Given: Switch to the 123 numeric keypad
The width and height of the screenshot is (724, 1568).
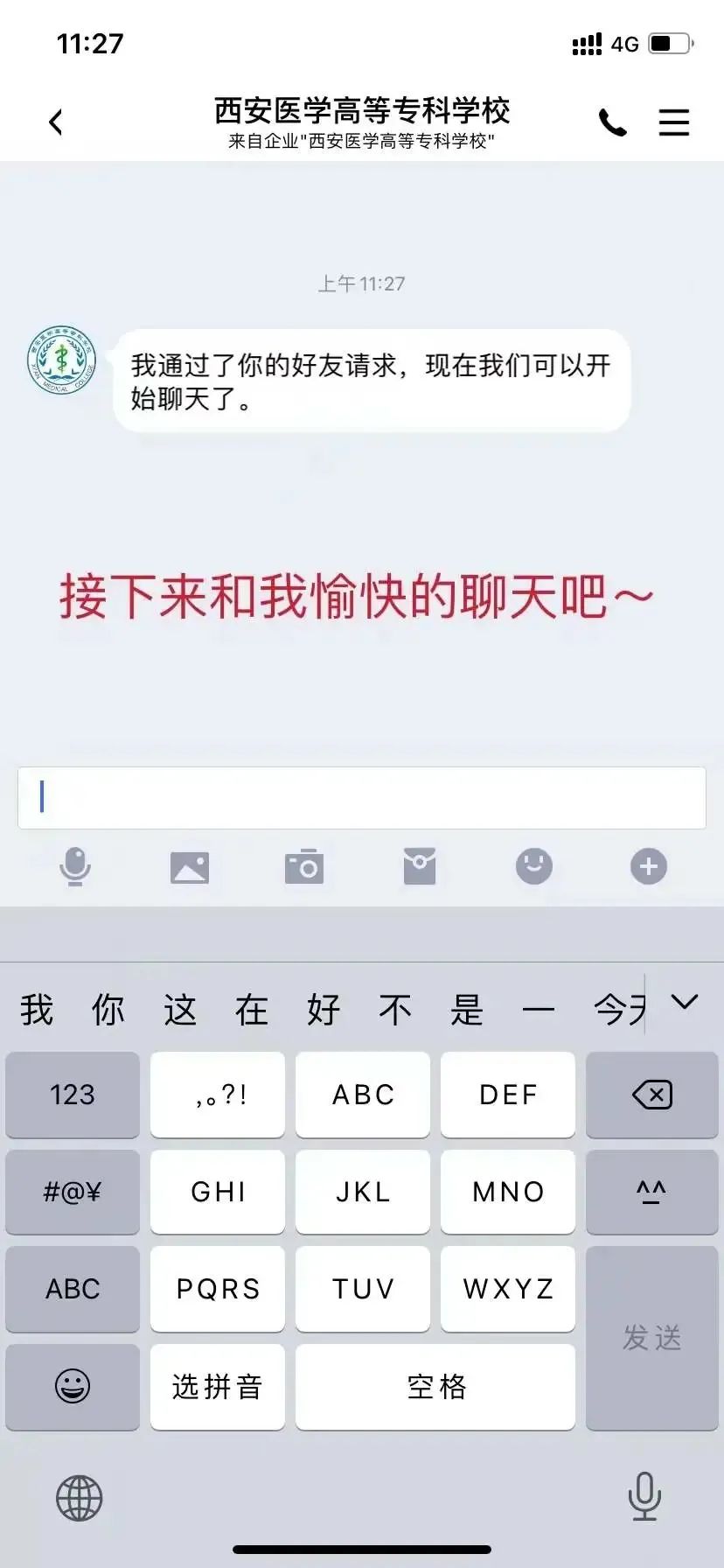Looking at the screenshot, I should [73, 1095].
